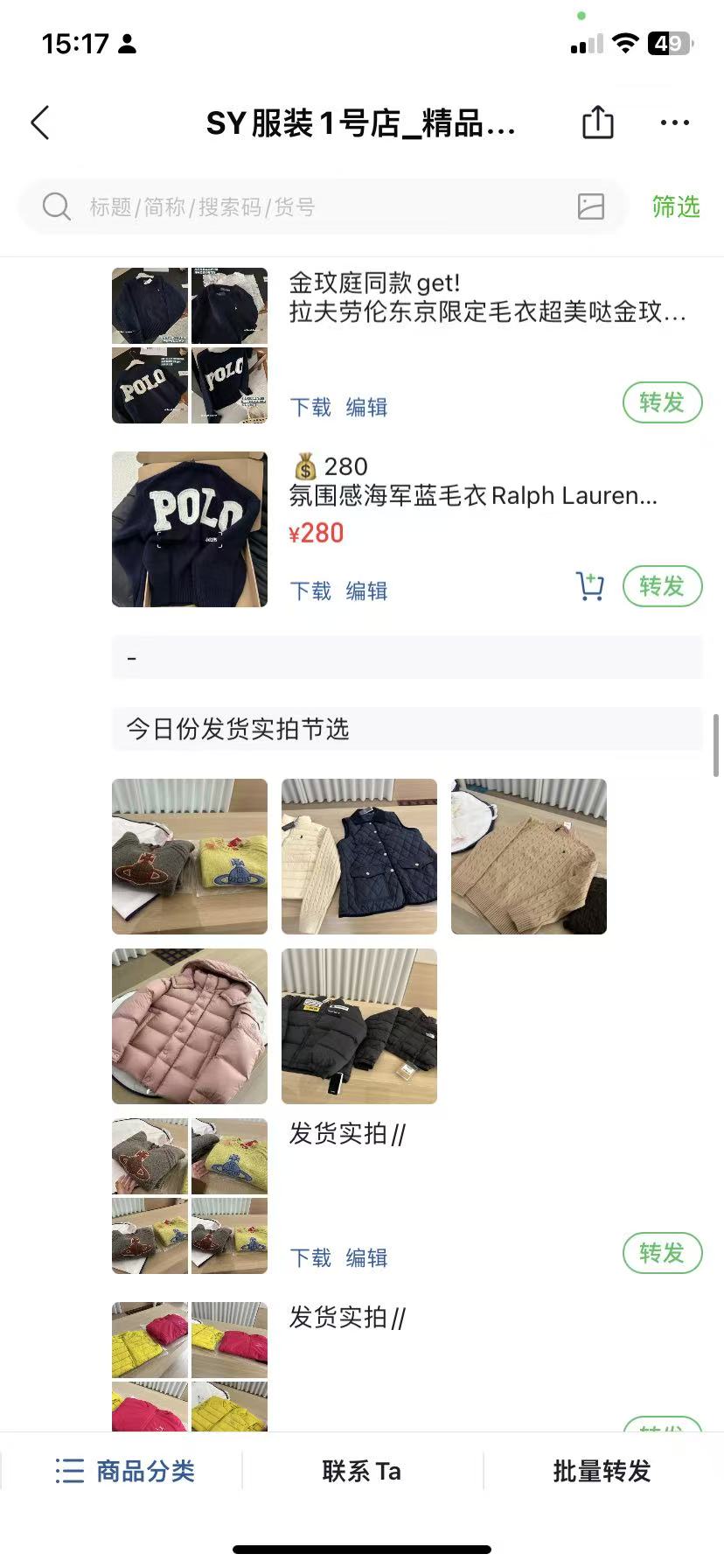
Task: Share this shop via the share icon
Action: pyautogui.click(x=598, y=122)
